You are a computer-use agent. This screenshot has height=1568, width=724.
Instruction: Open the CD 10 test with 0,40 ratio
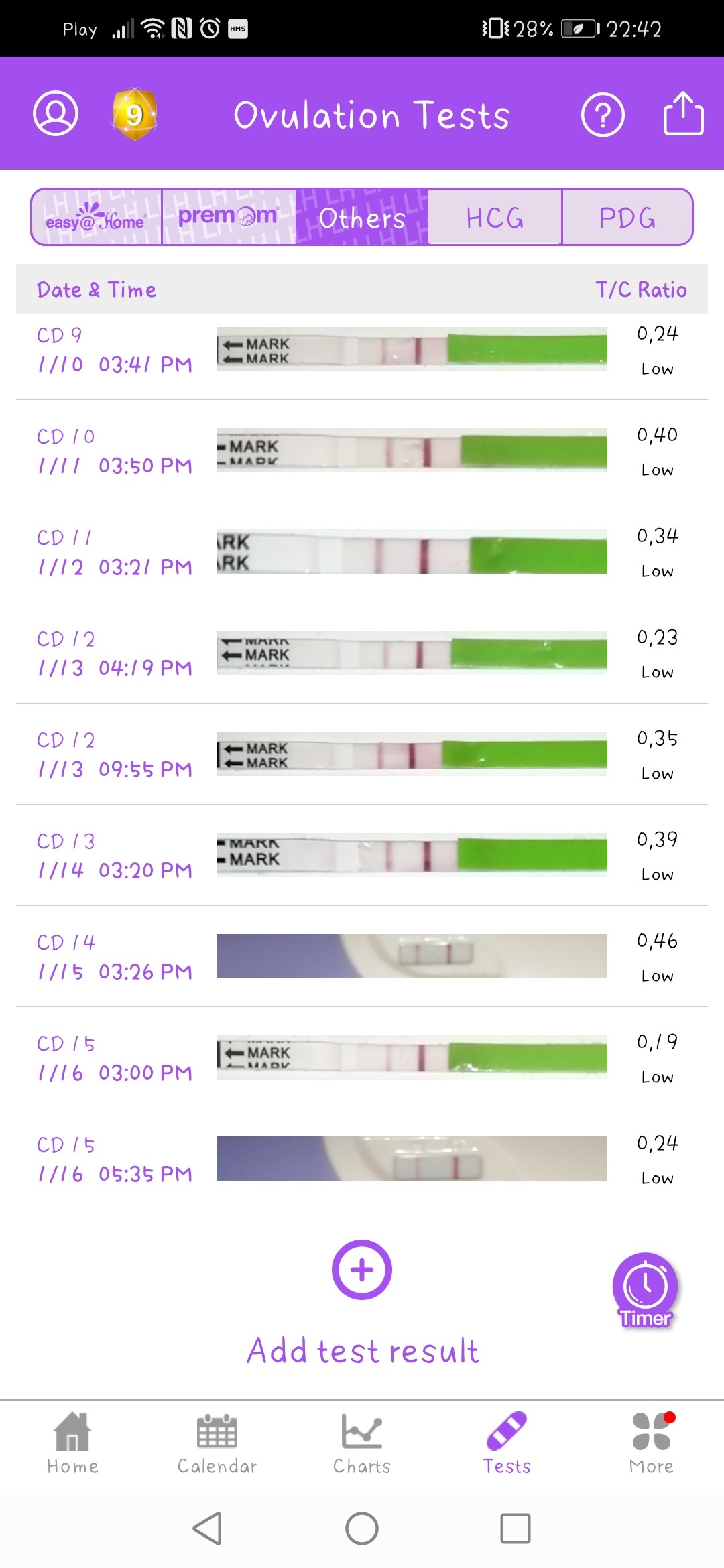pyautogui.click(x=362, y=451)
